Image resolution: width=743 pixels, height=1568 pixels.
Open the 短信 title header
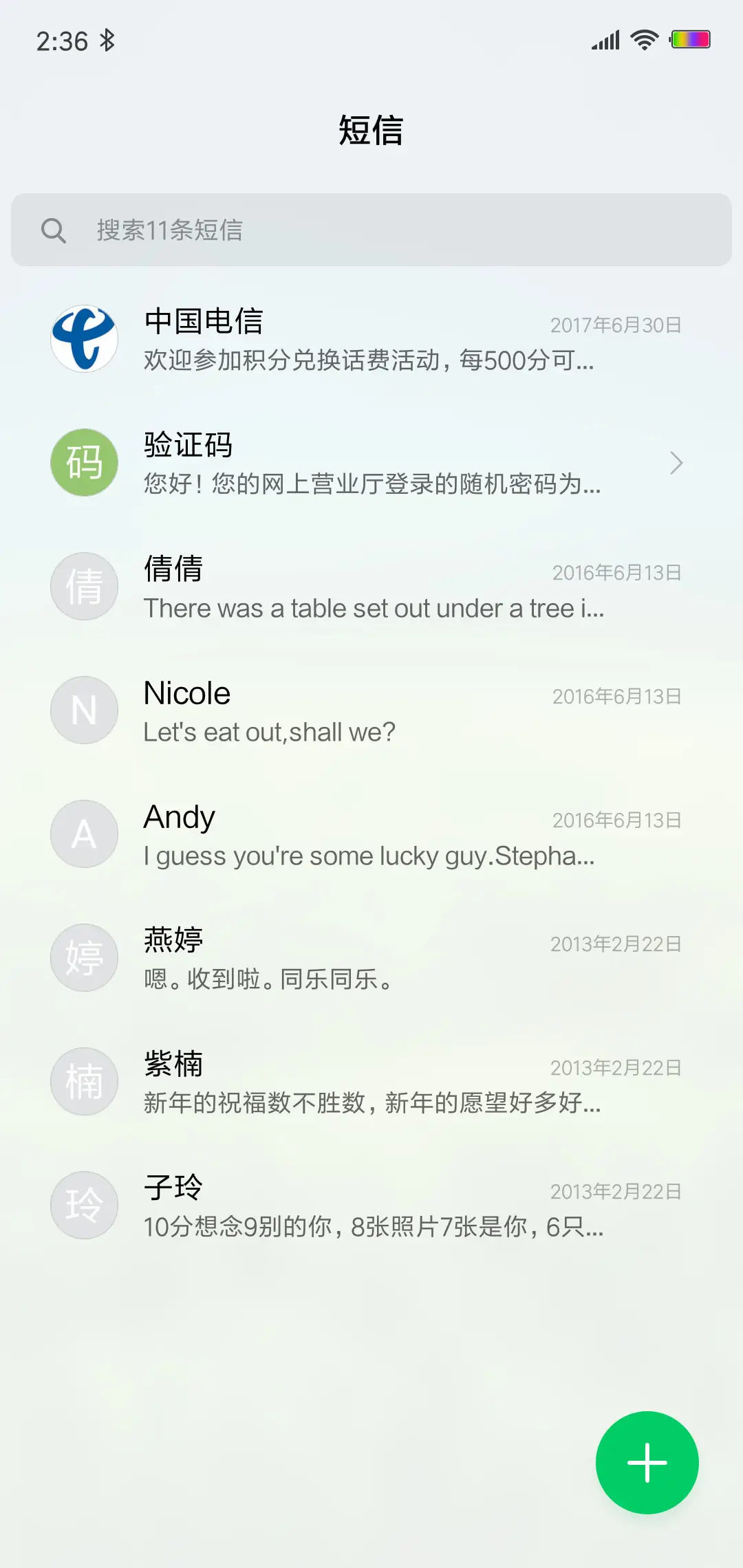(371, 129)
